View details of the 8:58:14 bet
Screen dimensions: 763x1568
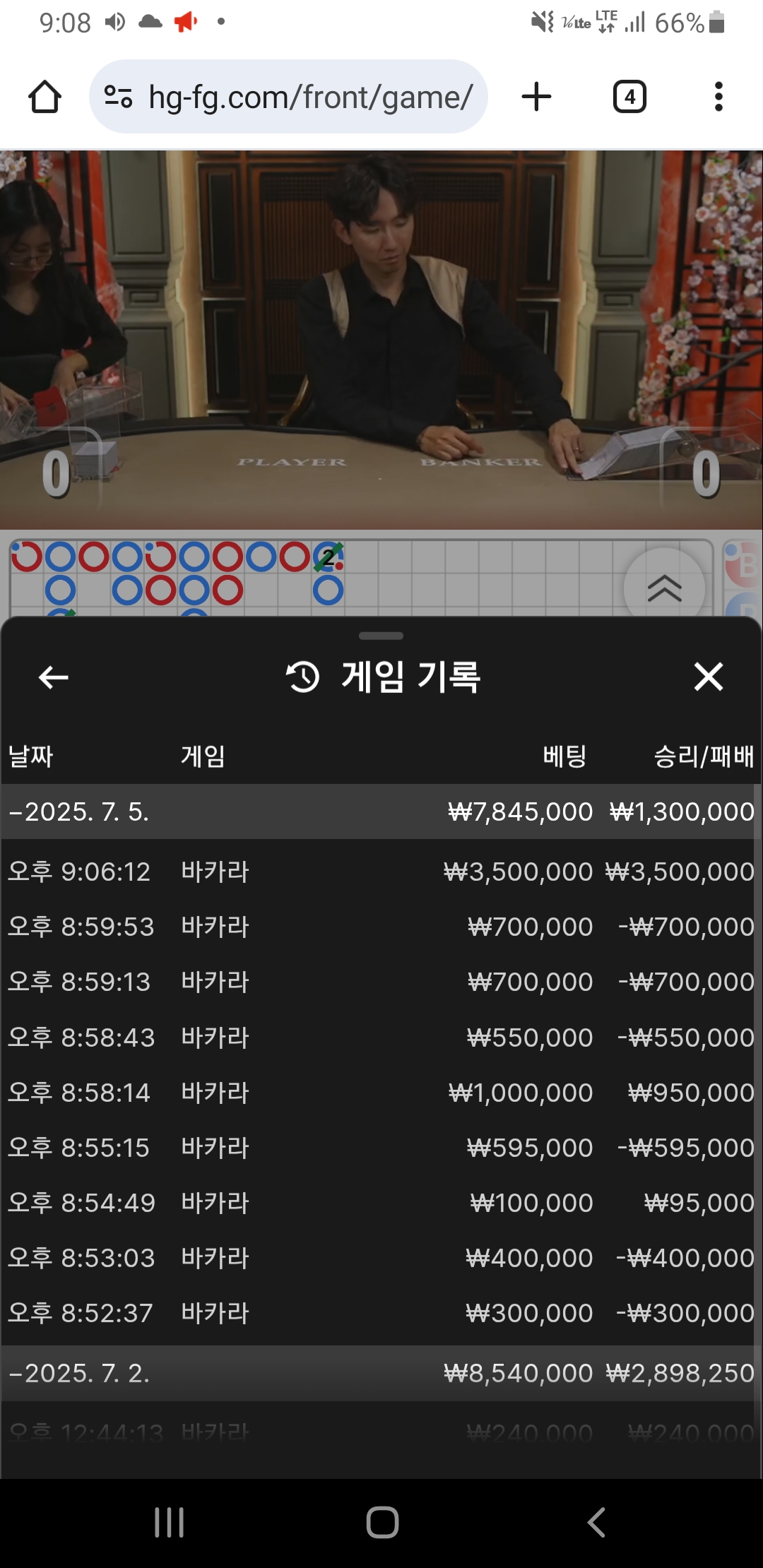(x=381, y=1093)
